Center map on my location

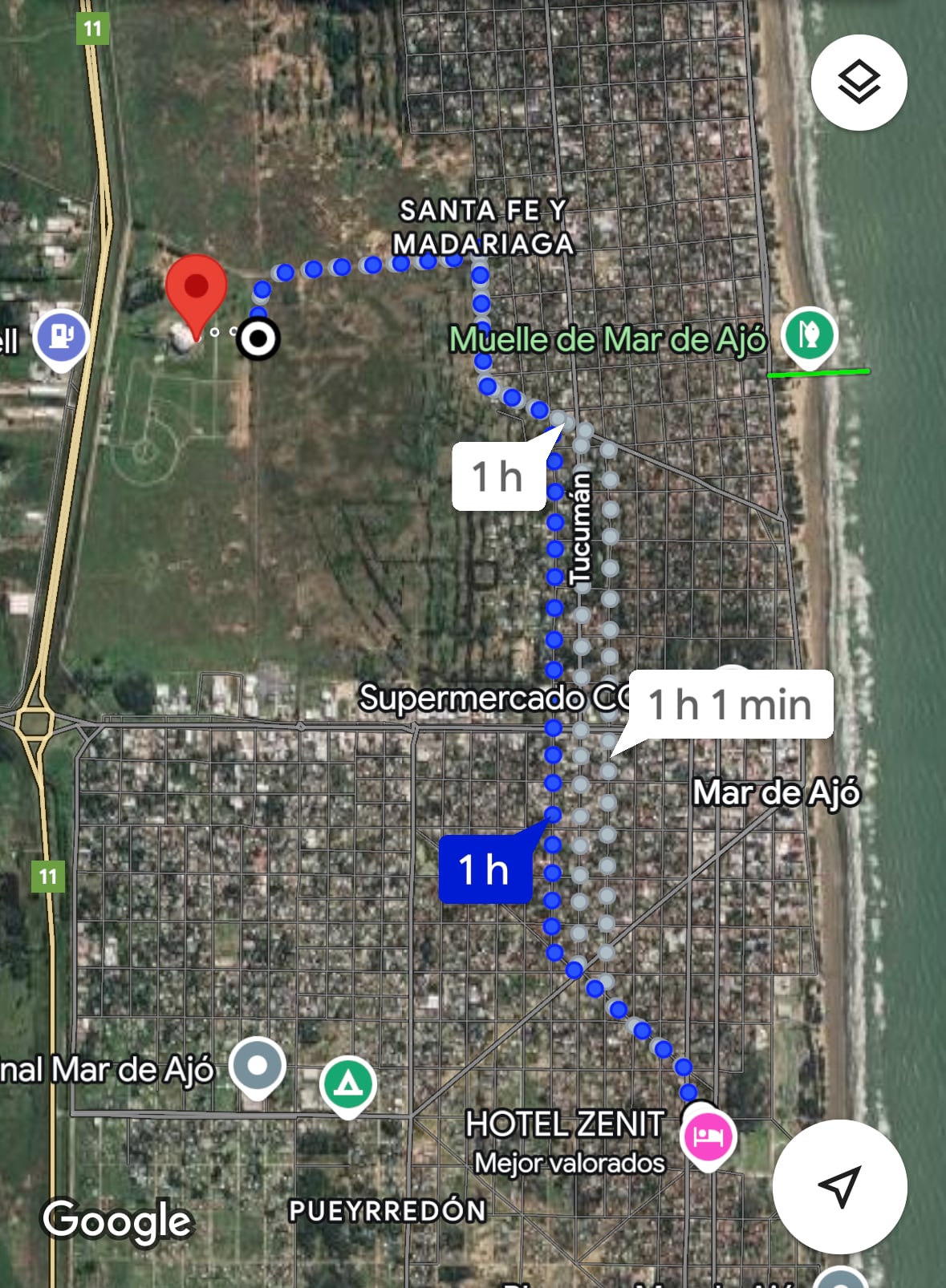pyautogui.click(x=839, y=1186)
